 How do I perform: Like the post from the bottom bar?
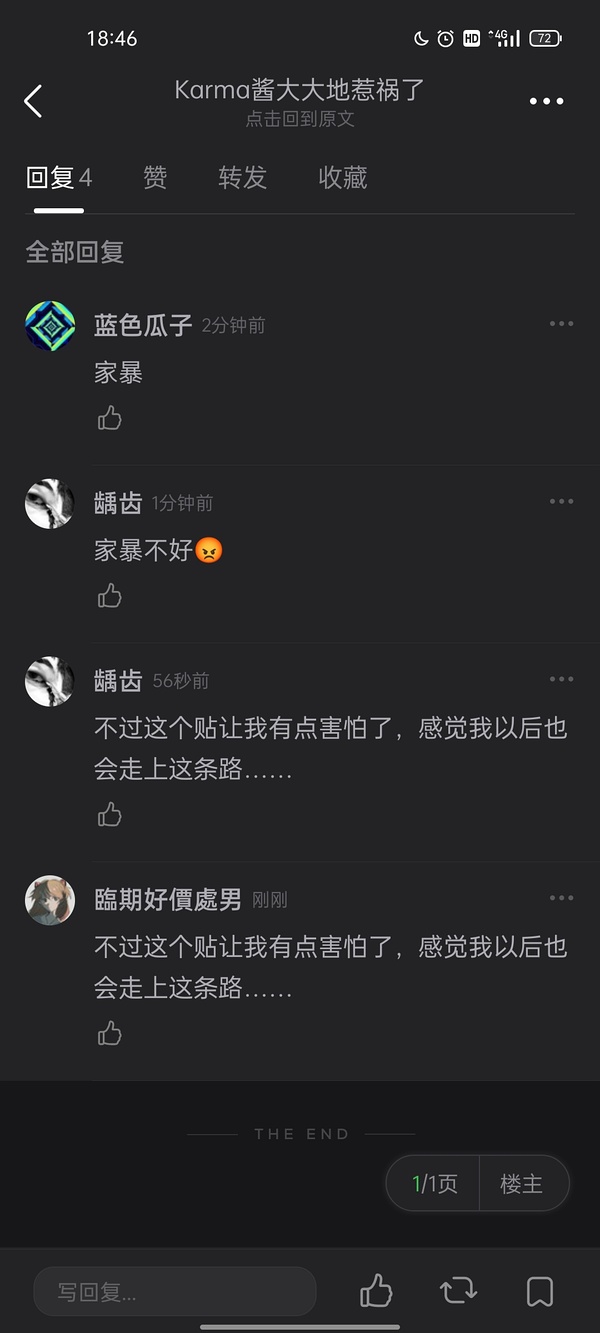pos(376,1291)
